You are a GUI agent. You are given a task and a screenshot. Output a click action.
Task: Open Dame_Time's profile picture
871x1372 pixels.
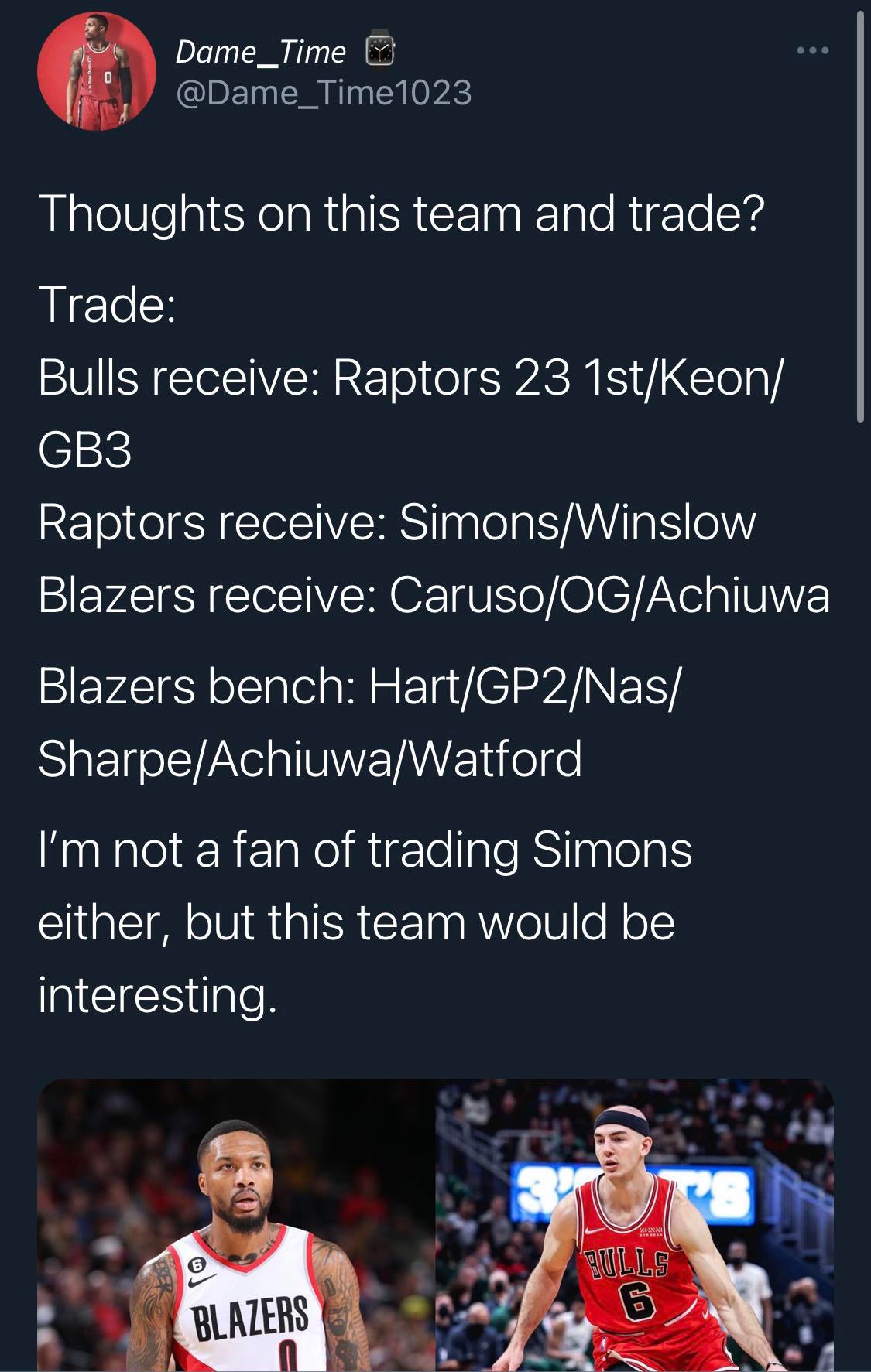pyautogui.click(x=97, y=71)
